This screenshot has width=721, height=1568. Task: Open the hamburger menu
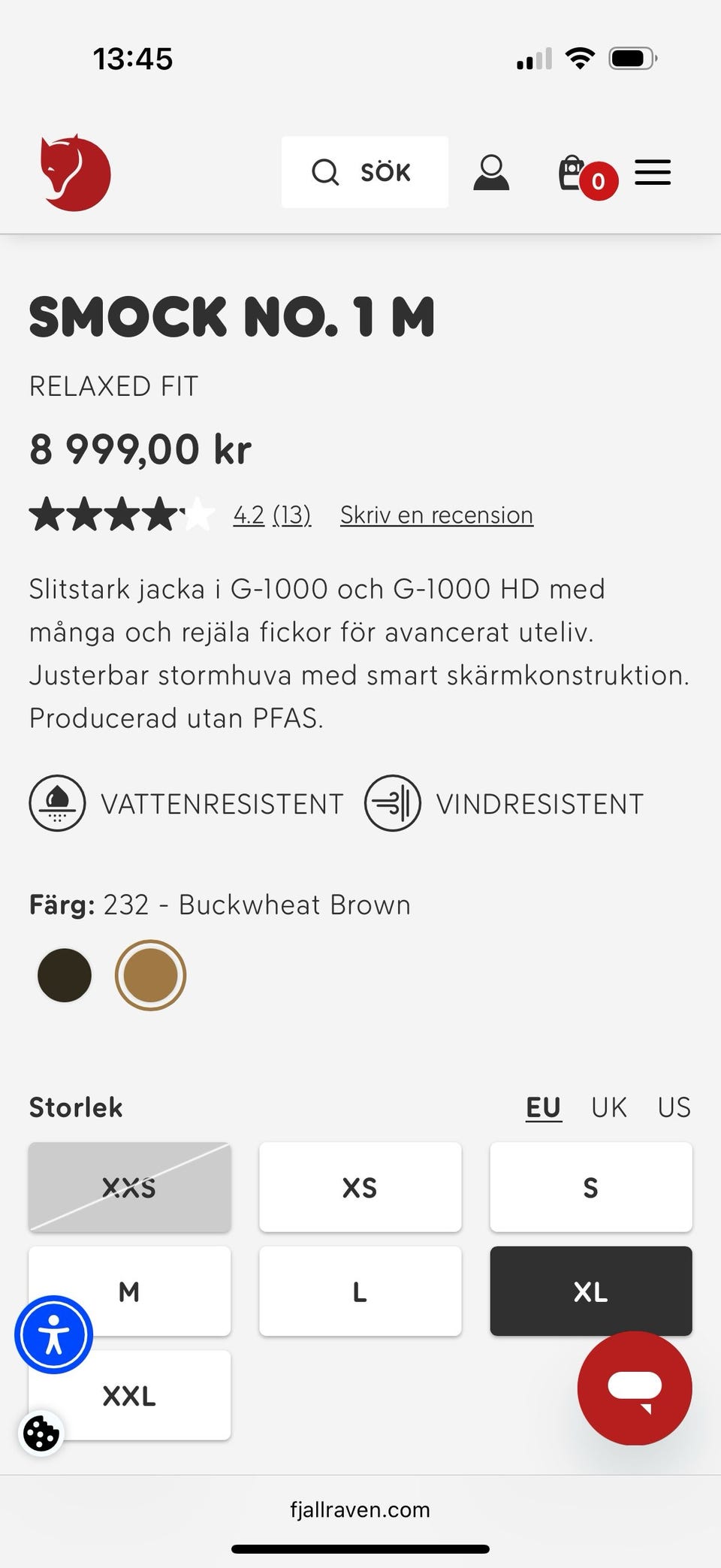[653, 172]
